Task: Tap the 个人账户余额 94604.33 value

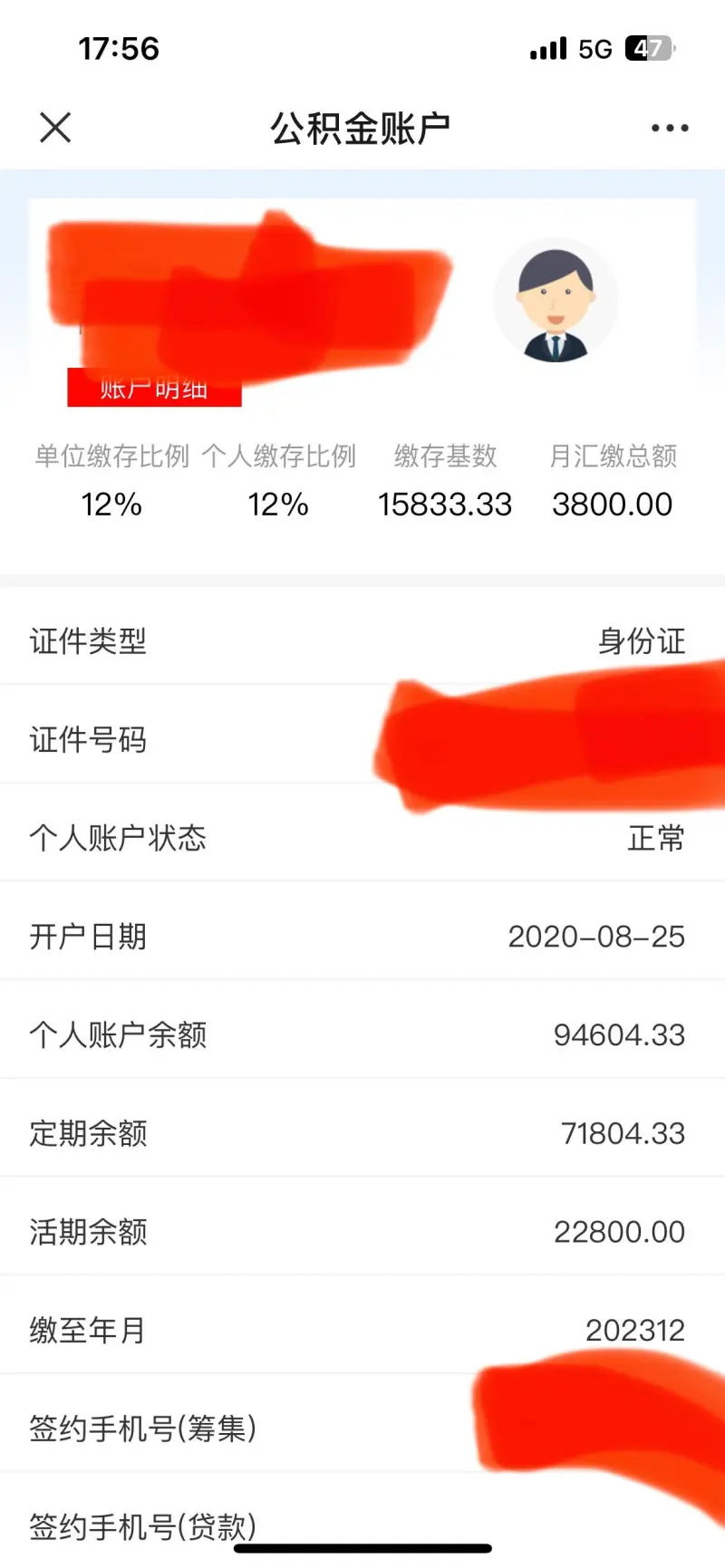Action: 362,1034
